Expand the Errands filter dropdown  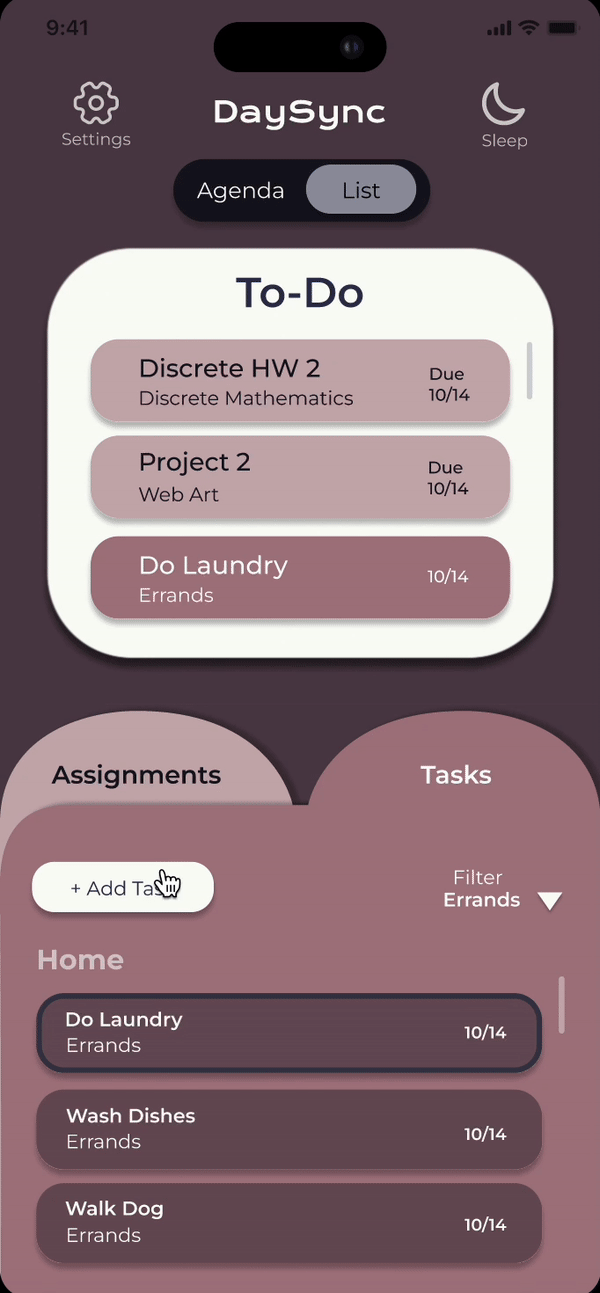(x=549, y=901)
